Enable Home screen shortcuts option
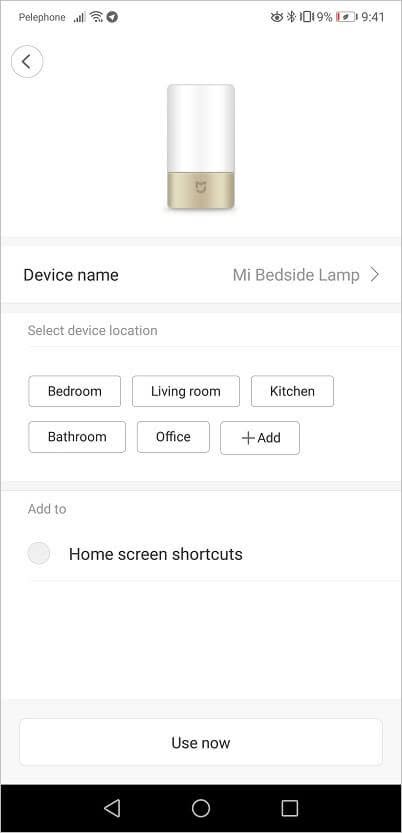The height and width of the screenshot is (833, 402). click(39, 554)
